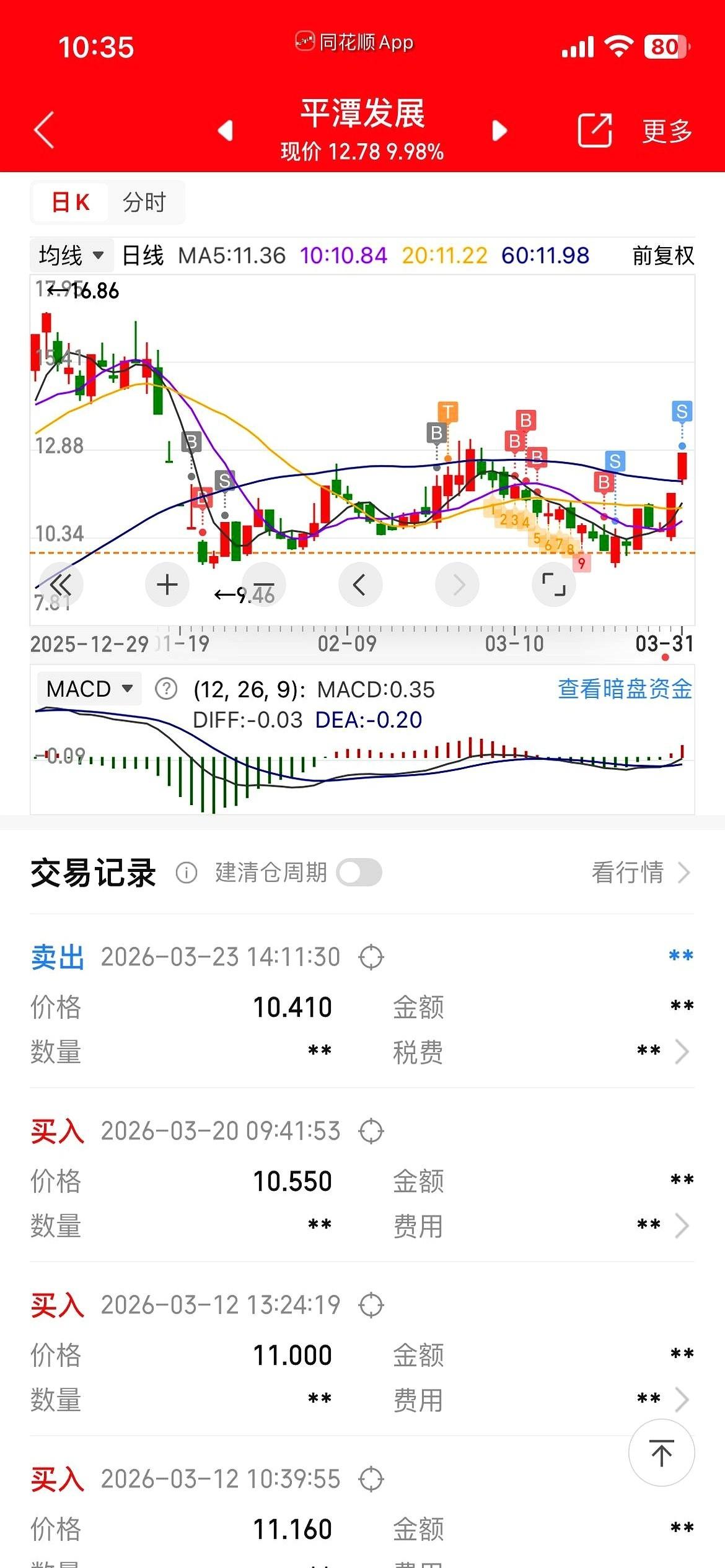
Task: Zoom out using the minus icon on the chart
Action: [x=263, y=583]
